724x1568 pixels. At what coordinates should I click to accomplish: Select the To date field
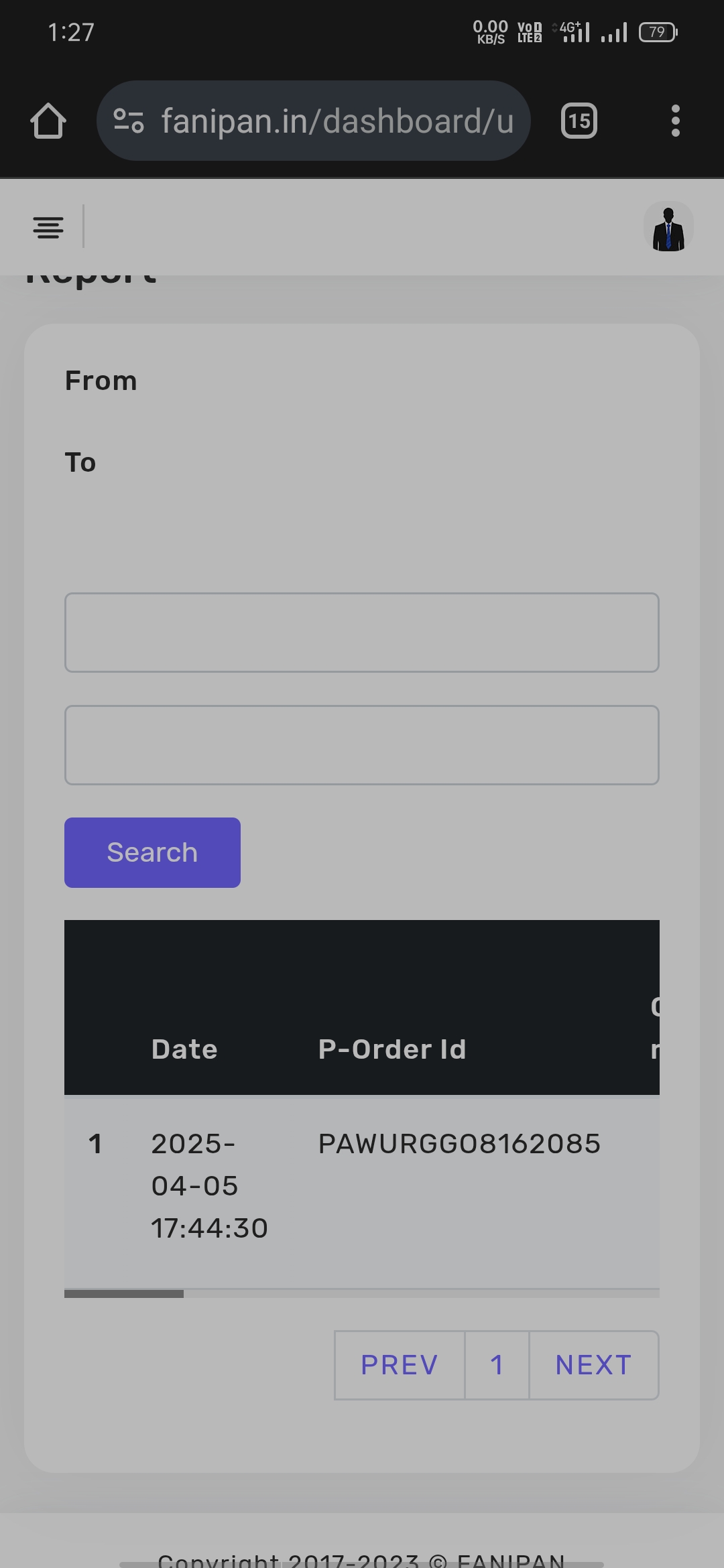(362, 745)
